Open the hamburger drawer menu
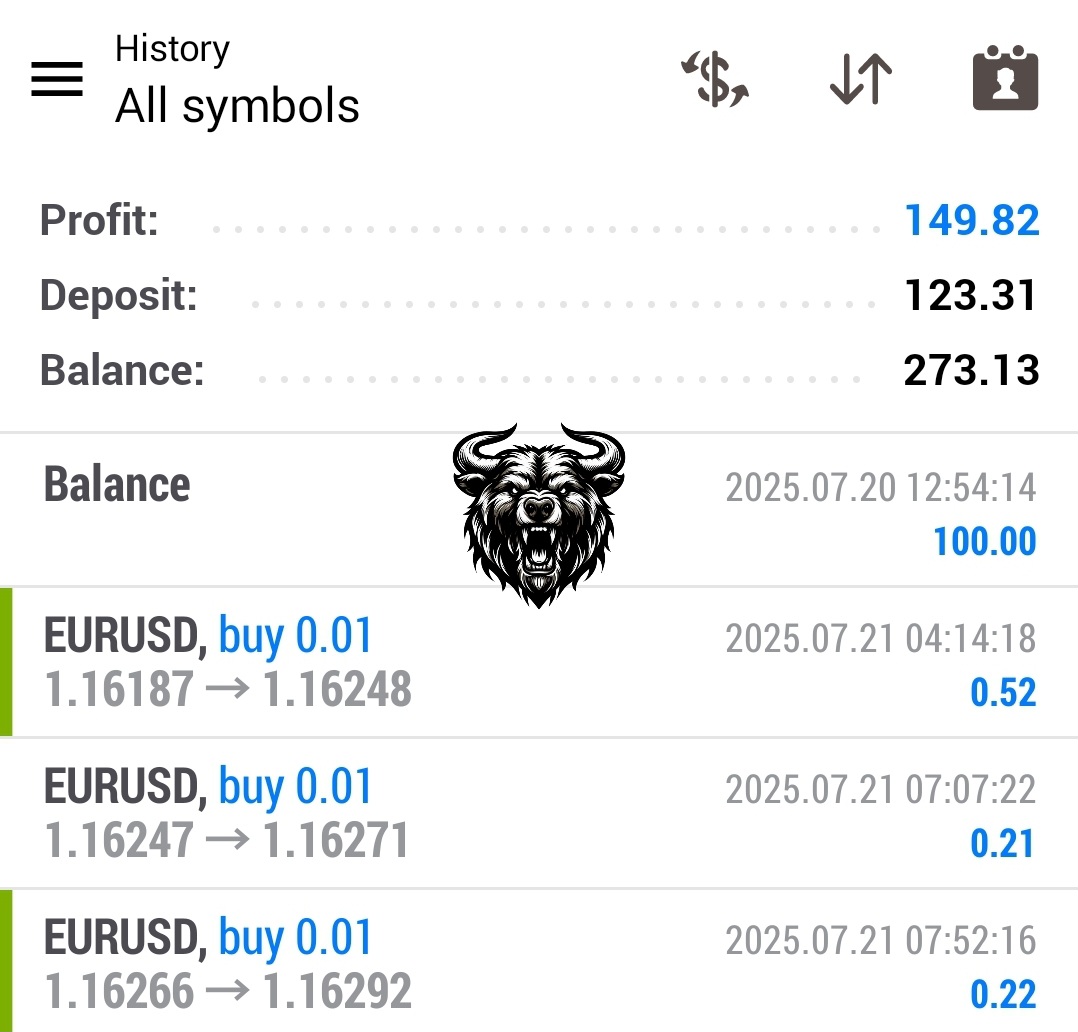 point(57,79)
